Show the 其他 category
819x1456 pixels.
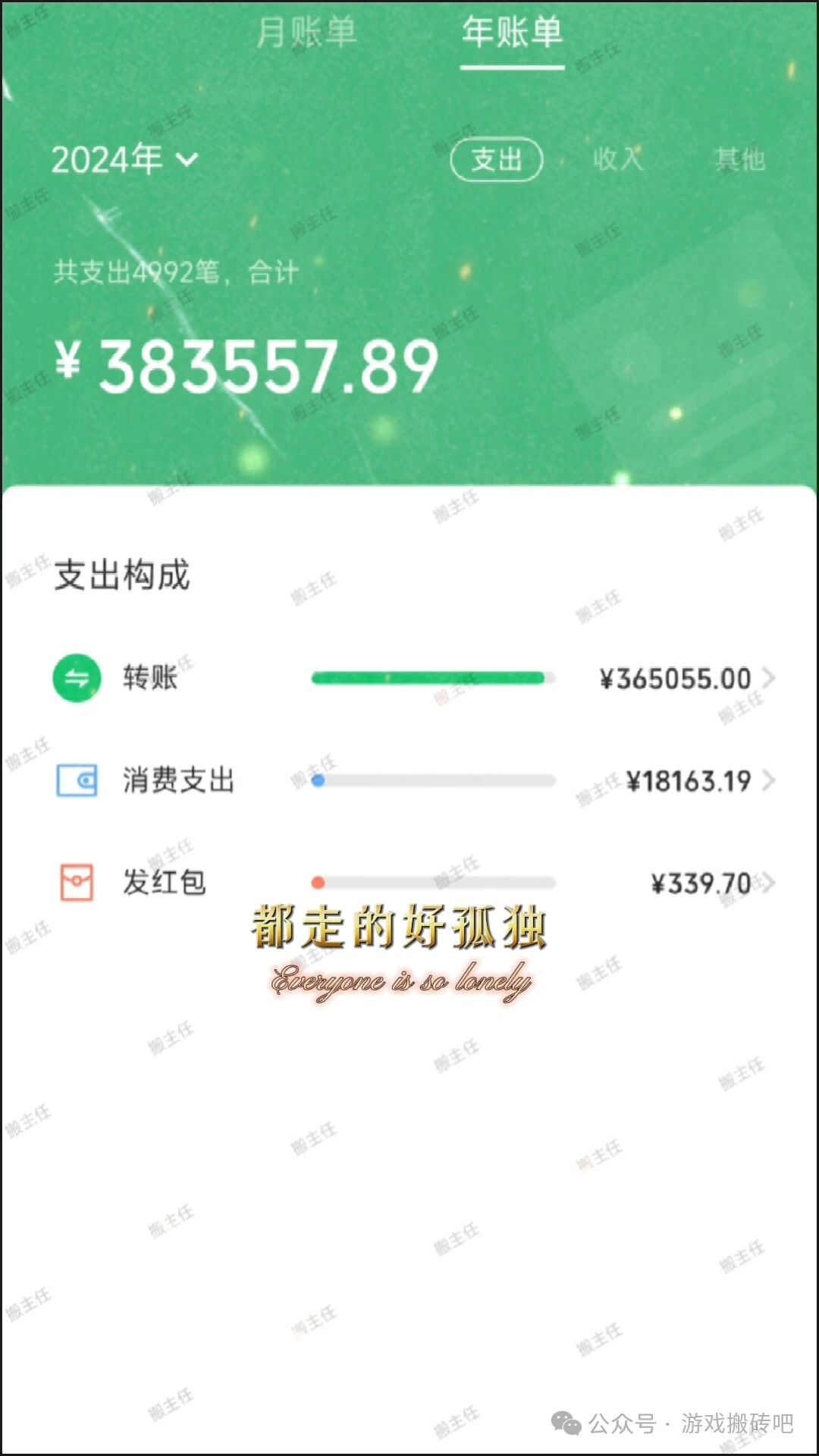point(739,159)
